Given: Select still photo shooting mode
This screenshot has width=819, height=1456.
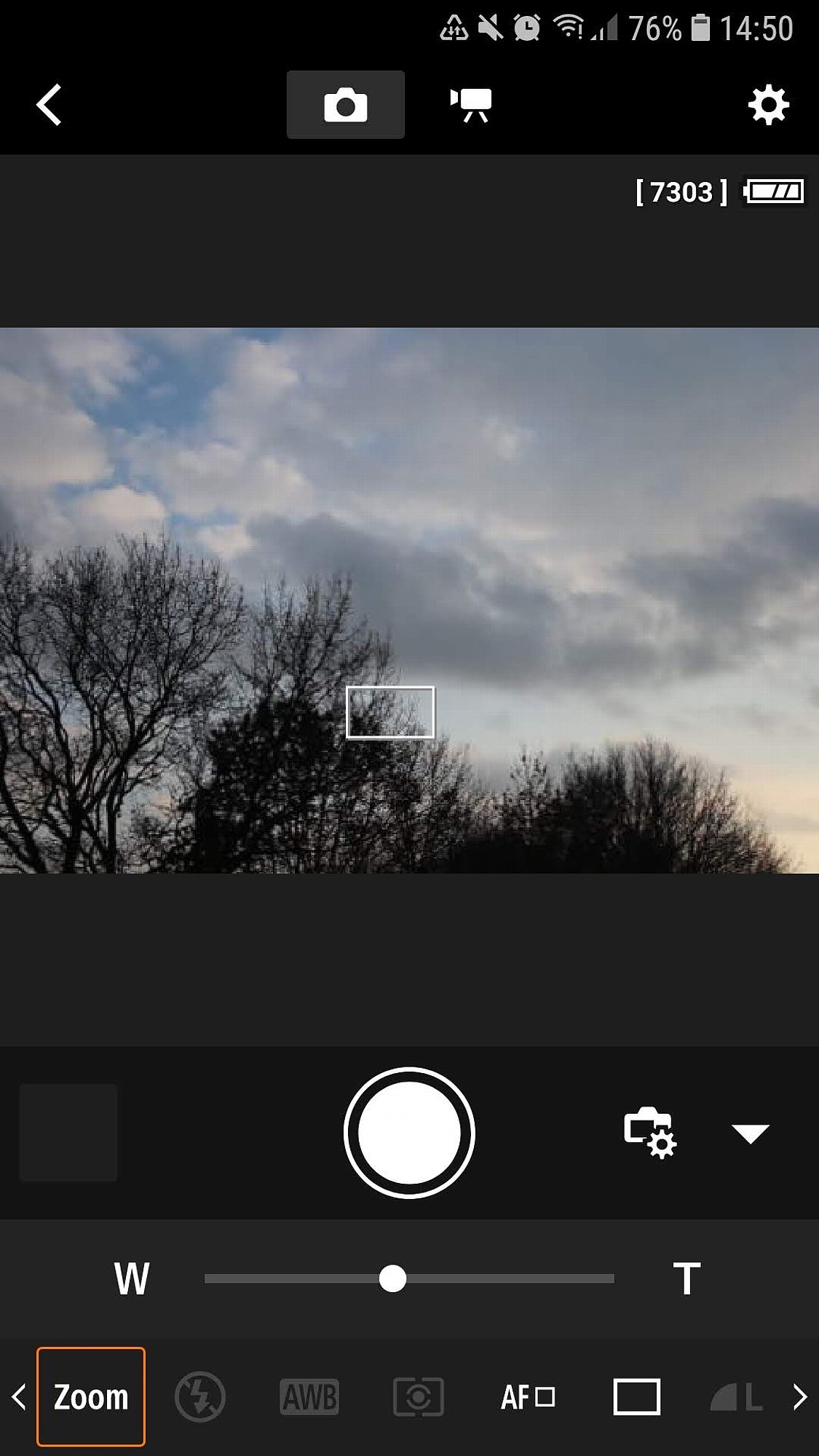Looking at the screenshot, I should pos(345,105).
